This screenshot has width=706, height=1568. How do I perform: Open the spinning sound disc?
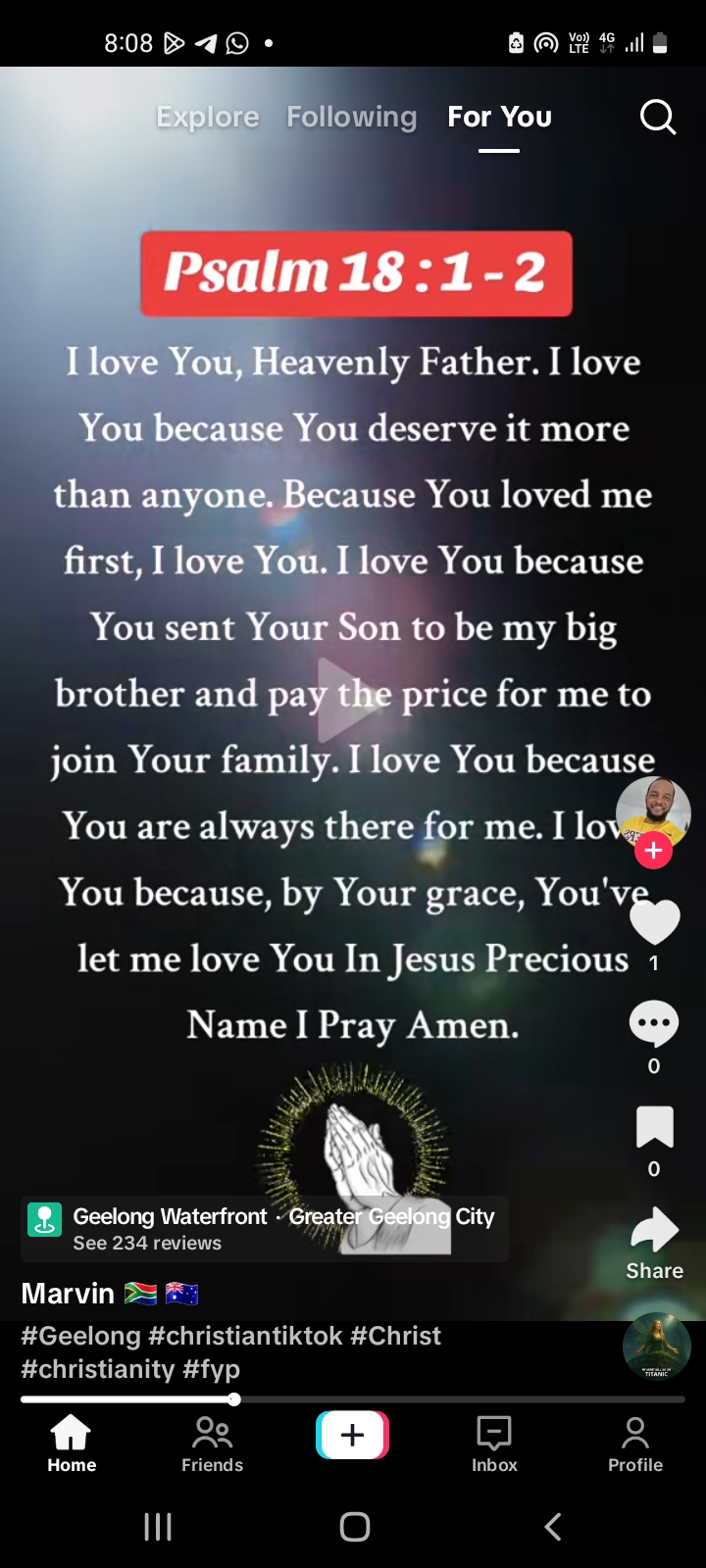click(x=657, y=1347)
